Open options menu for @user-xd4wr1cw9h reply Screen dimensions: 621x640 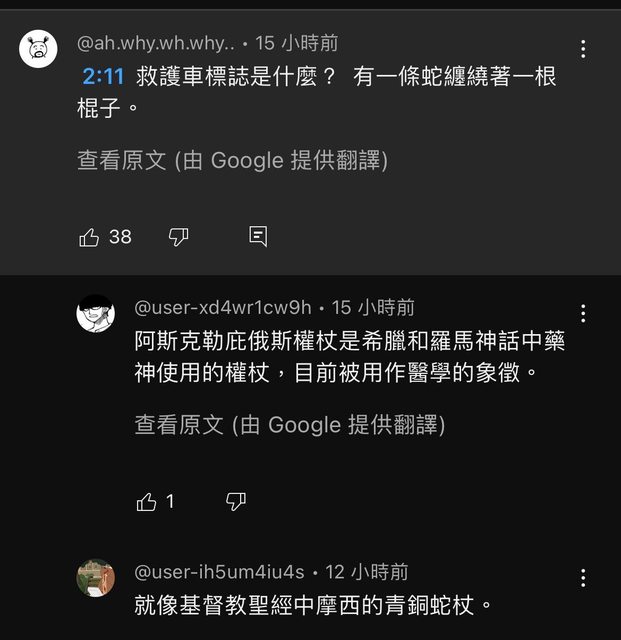[x=583, y=313]
